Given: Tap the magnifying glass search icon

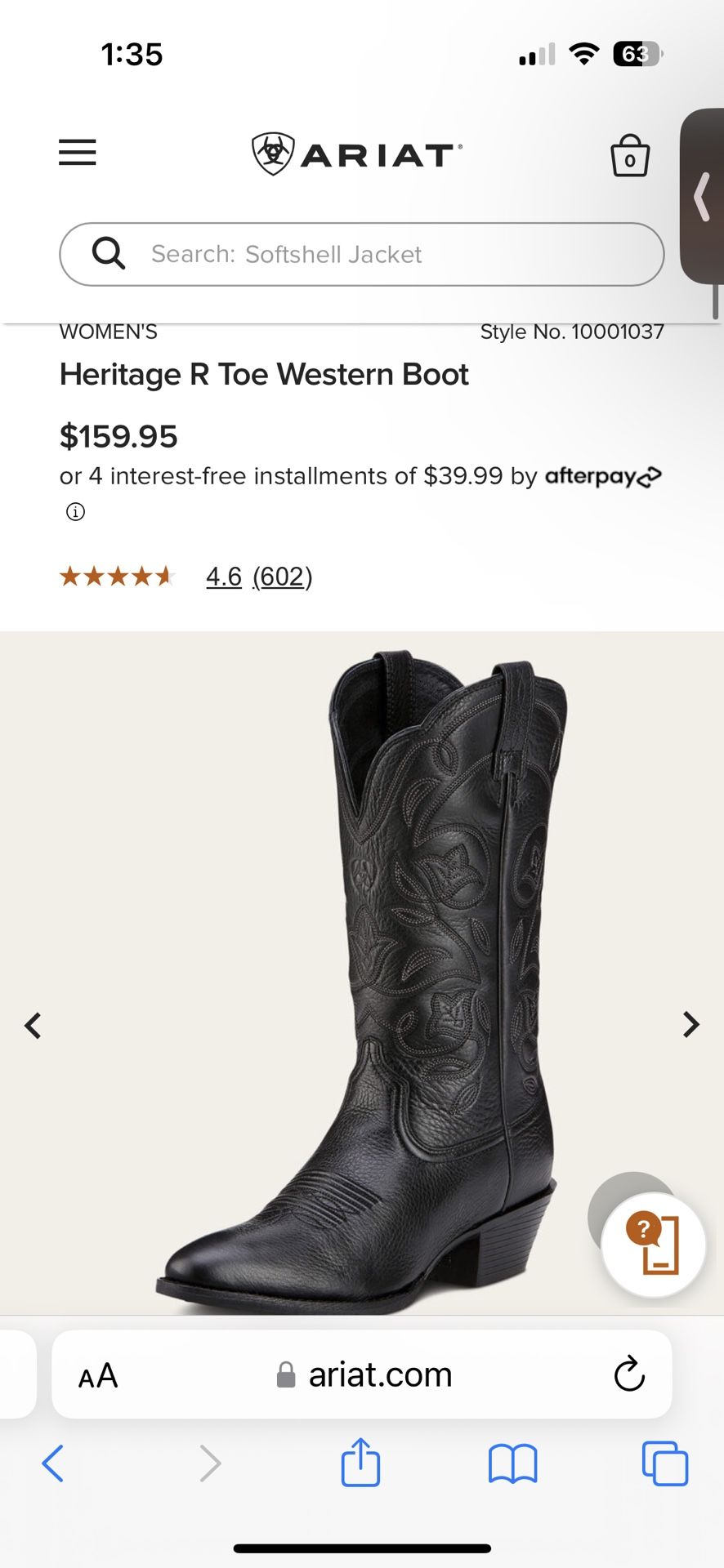Looking at the screenshot, I should coord(109,254).
